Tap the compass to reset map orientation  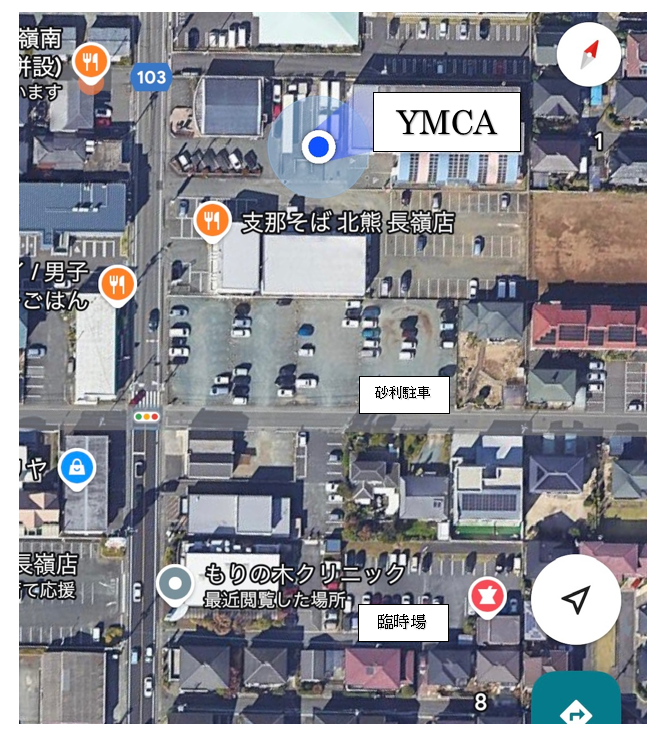click(589, 52)
